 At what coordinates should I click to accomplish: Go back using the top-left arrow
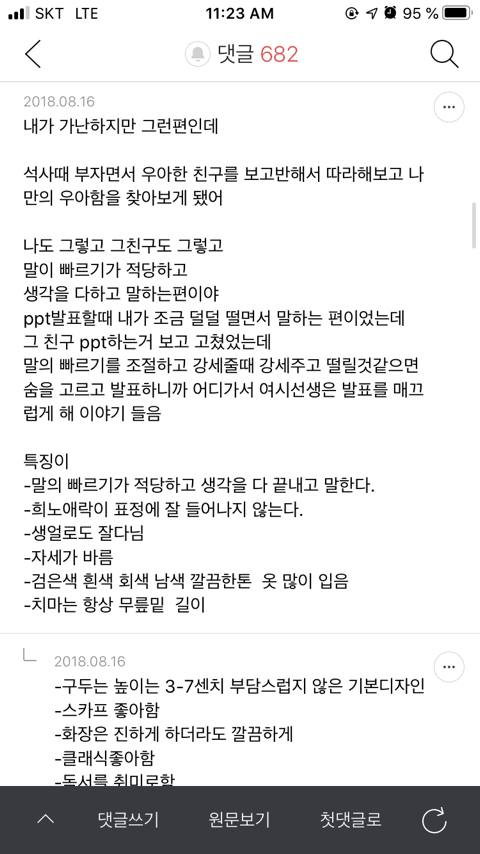[33, 54]
